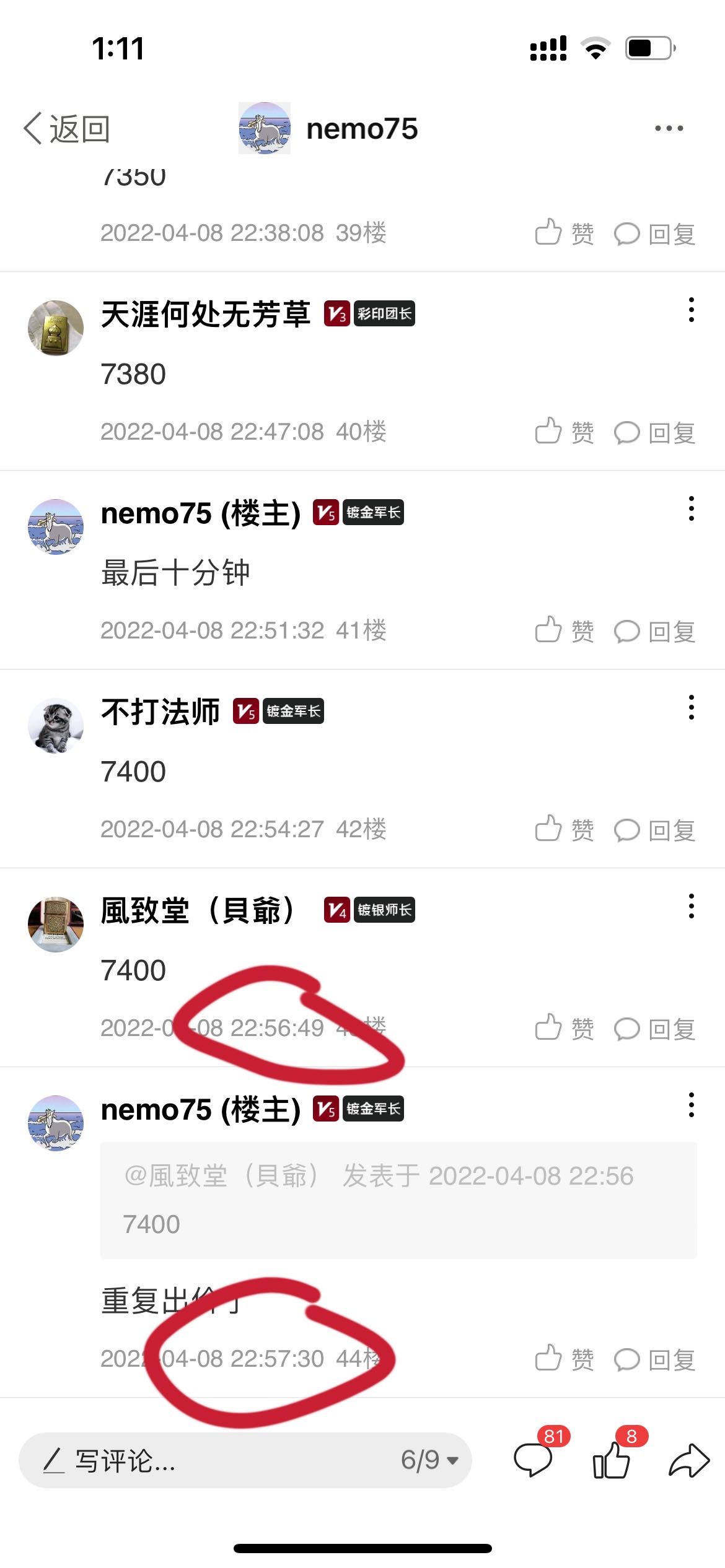725x1568 pixels.
Task: Open 不打法师's profile avatar
Action: pyautogui.click(x=56, y=725)
